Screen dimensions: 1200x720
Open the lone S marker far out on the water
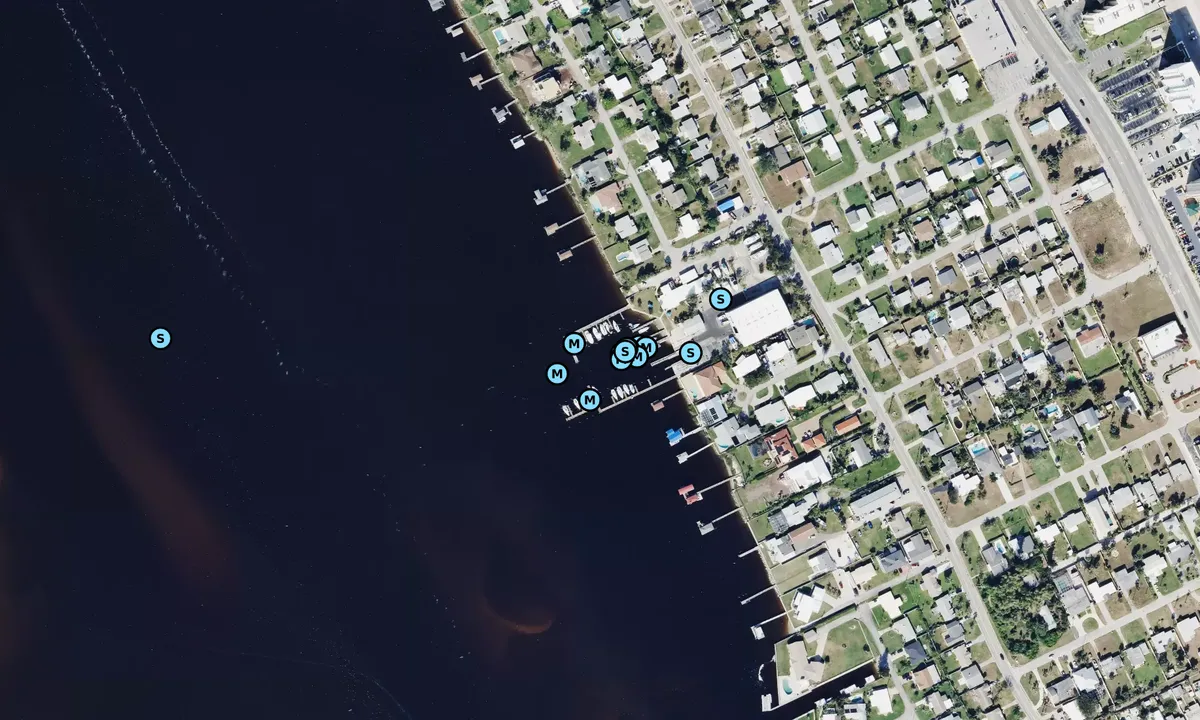pyautogui.click(x=160, y=338)
